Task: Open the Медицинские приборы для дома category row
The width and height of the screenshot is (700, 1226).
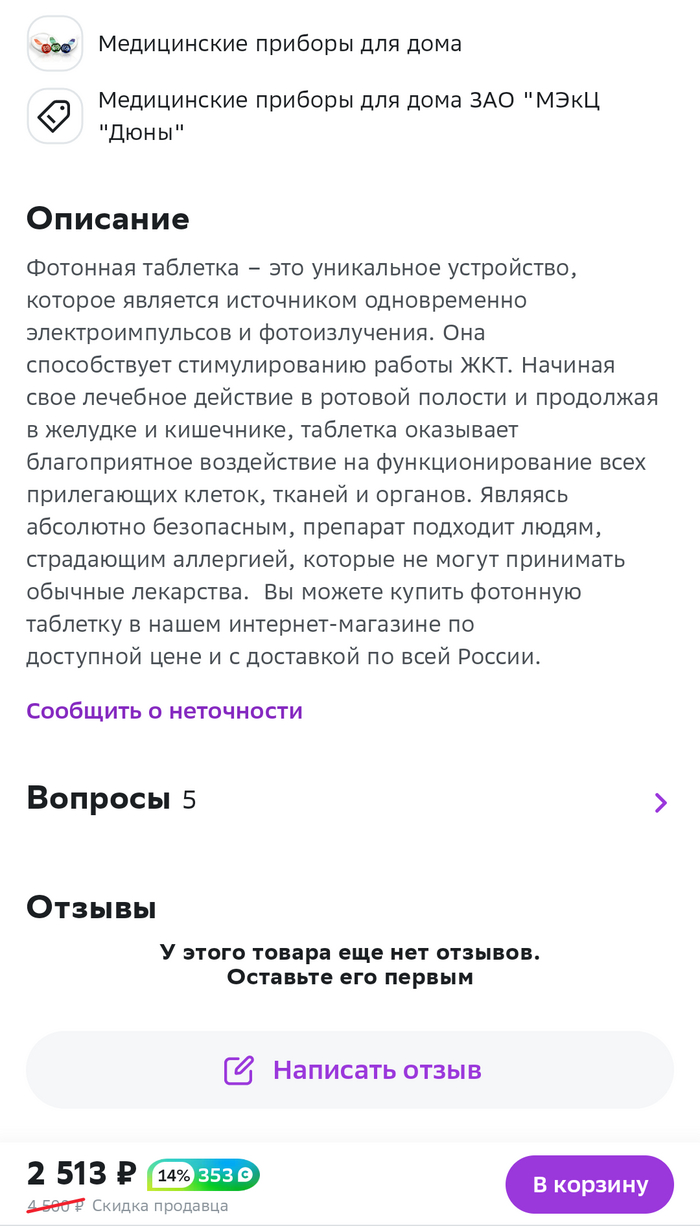Action: (x=279, y=44)
